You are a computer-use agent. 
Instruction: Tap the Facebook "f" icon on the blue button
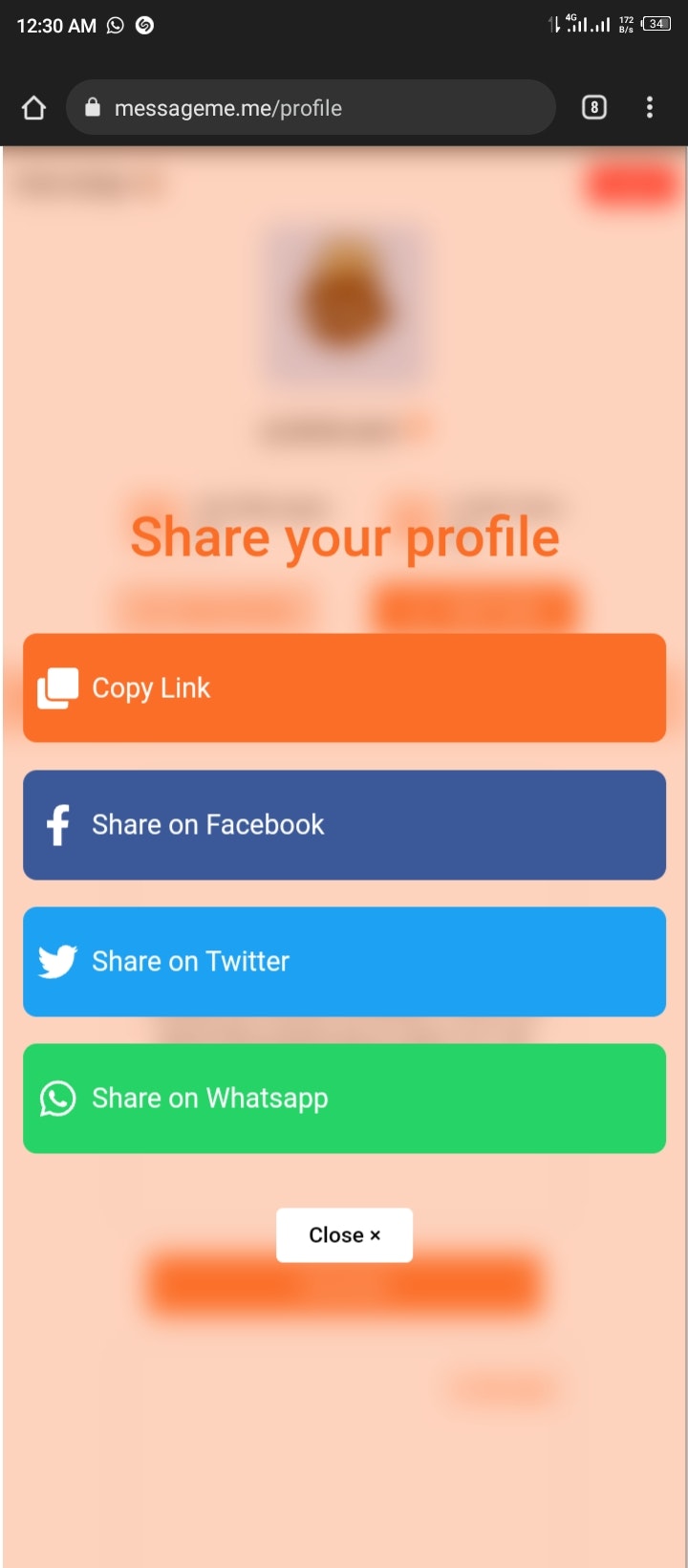click(57, 824)
